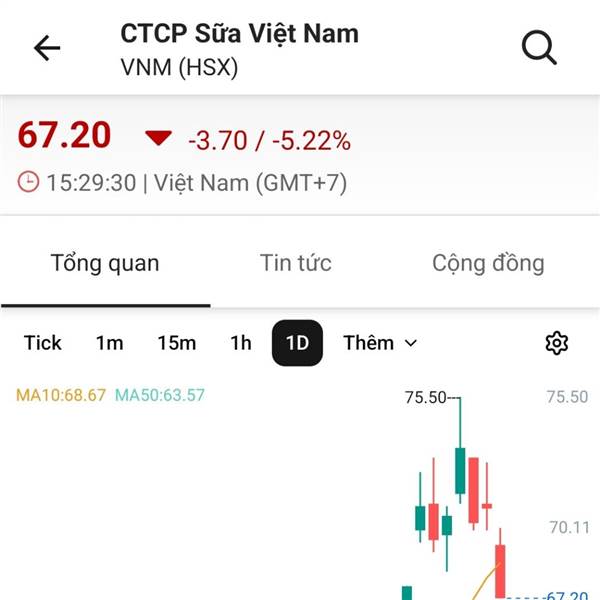Choose the 15m chart interval
Screen dimensions: 600x600
coord(176,343)
